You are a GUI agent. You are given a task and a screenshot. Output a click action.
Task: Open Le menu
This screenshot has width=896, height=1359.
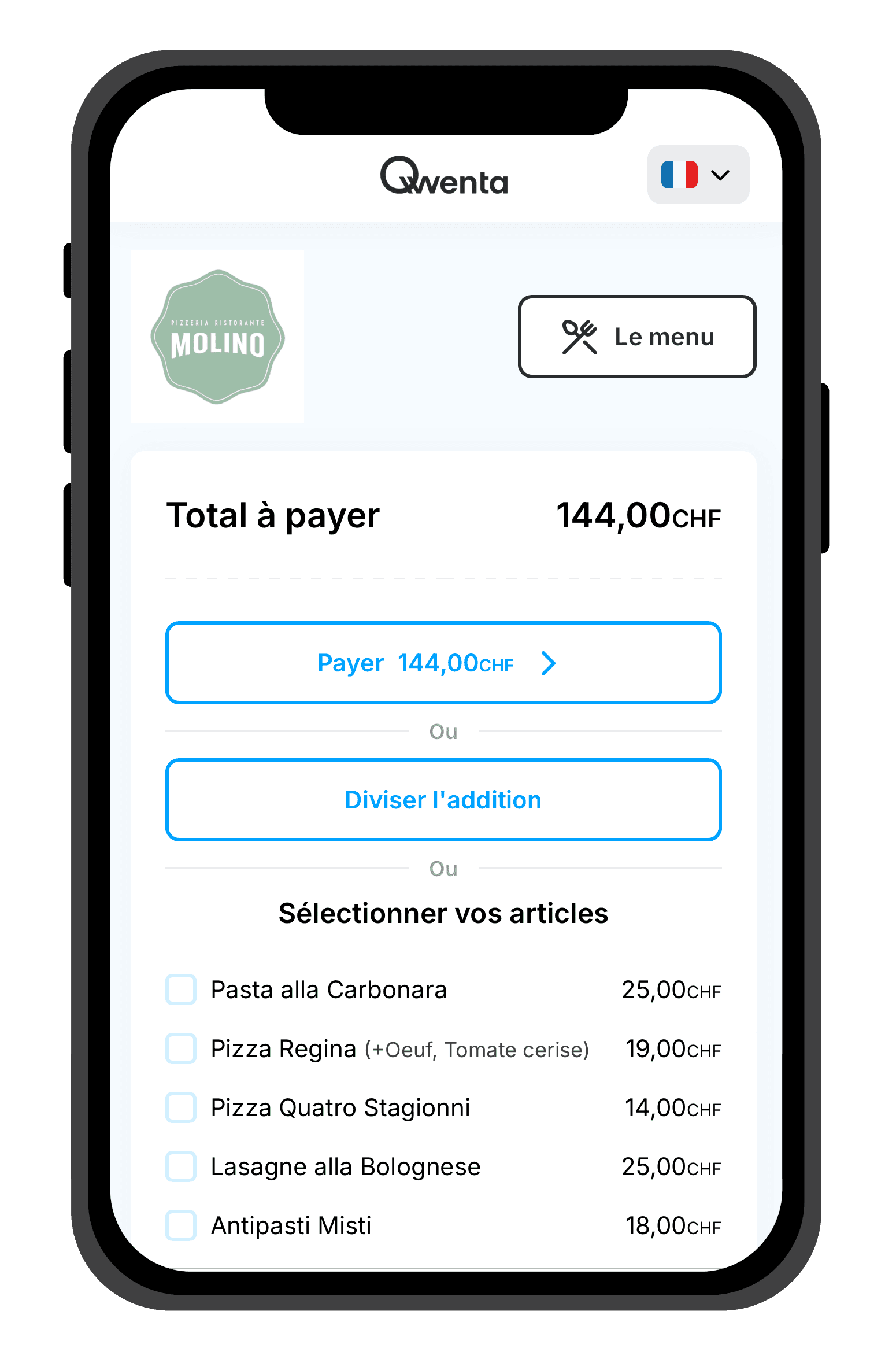click(637, 337)
